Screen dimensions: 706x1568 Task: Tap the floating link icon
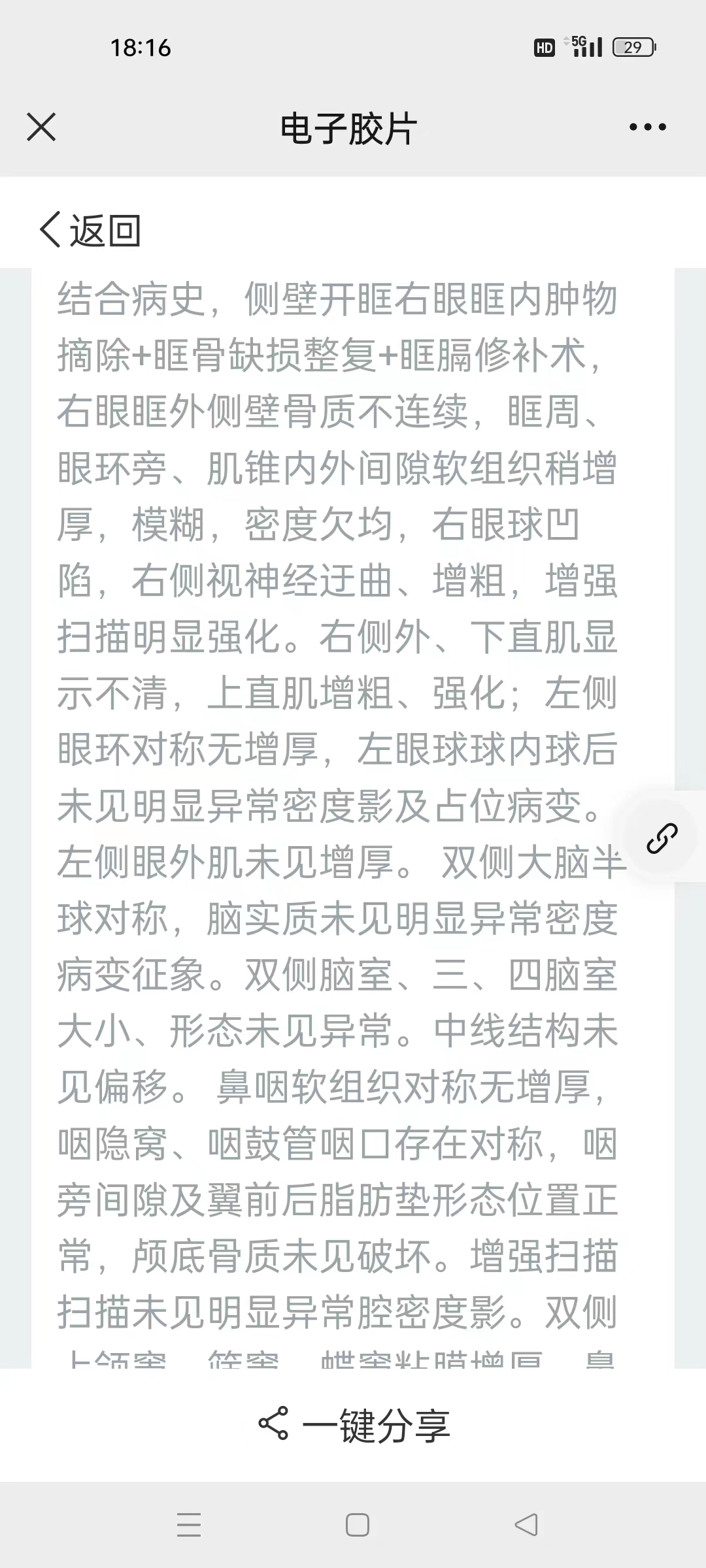tap(662, 838)
